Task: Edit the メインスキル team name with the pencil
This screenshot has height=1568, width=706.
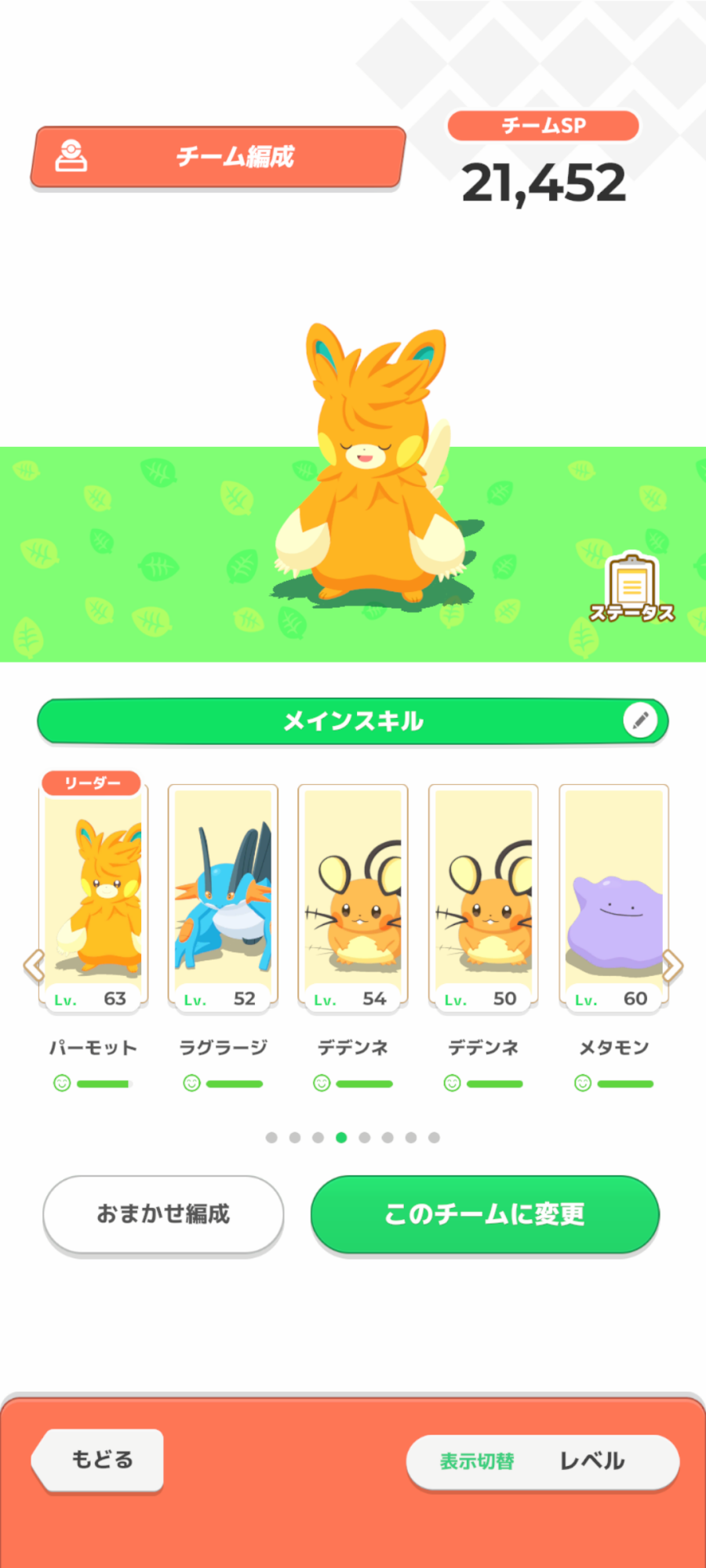Action: tap(640, 720)
